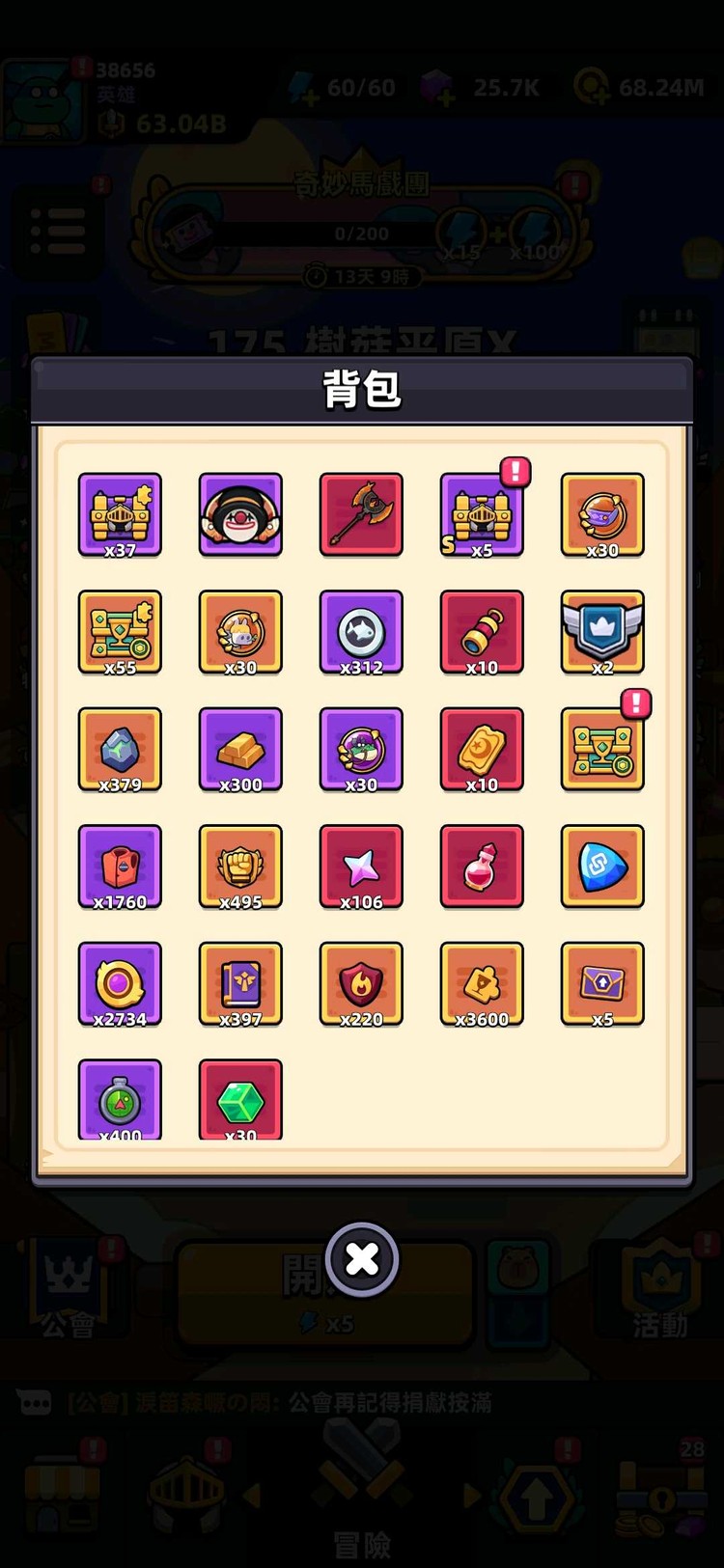Close the backpack dialog with X
Viewport: 724px width, 1568px height.
[362, 1259]
